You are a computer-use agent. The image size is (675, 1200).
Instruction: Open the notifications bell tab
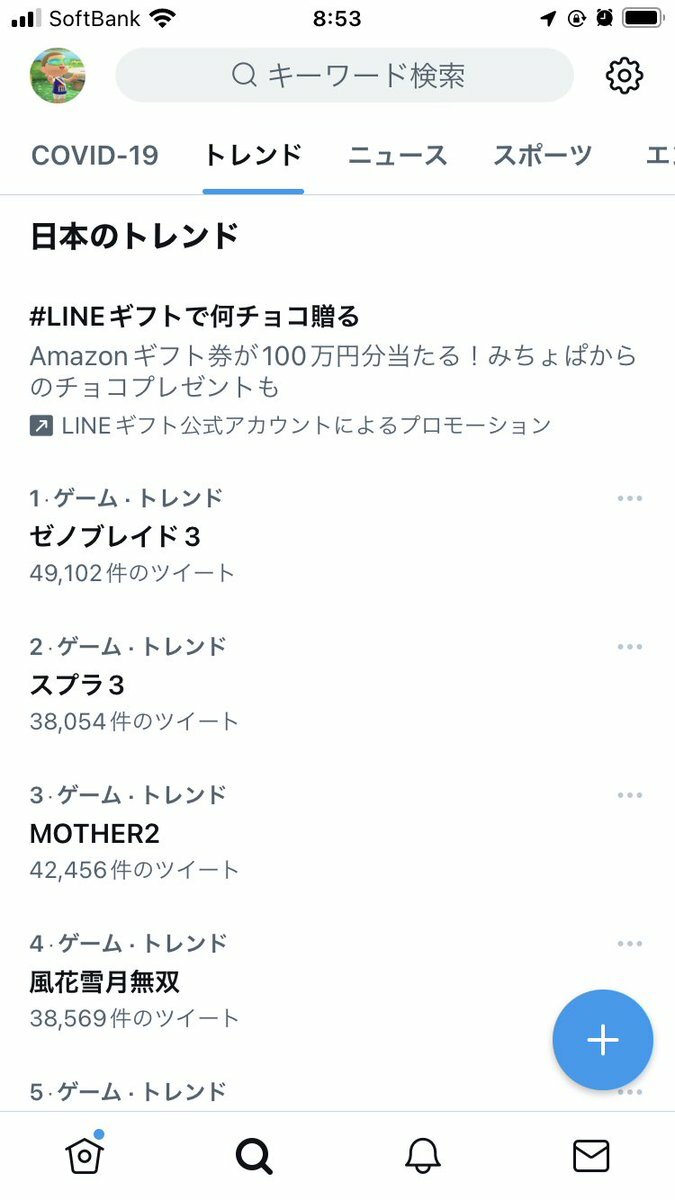[423, 1156]
